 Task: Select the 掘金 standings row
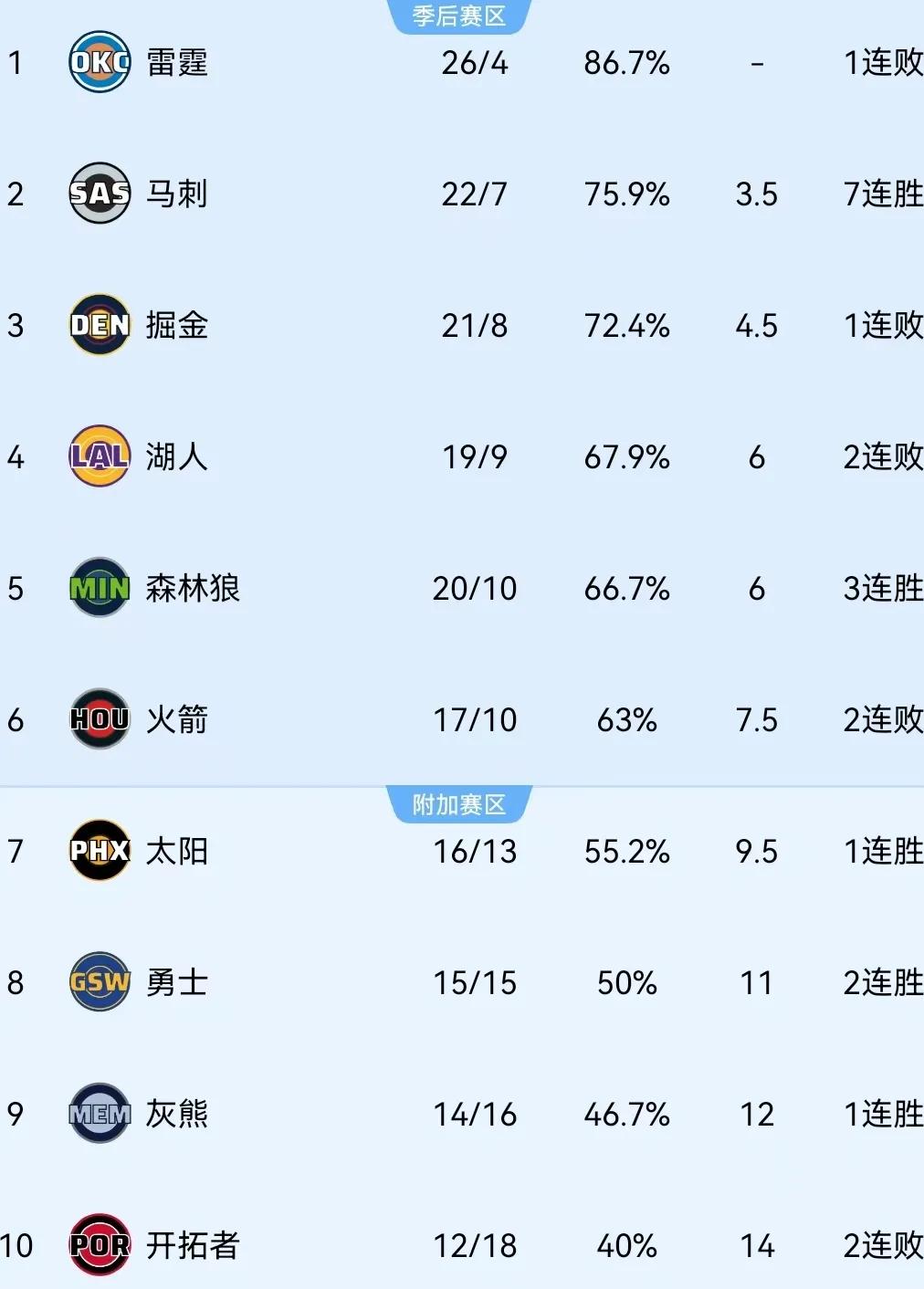coord(177,326)
